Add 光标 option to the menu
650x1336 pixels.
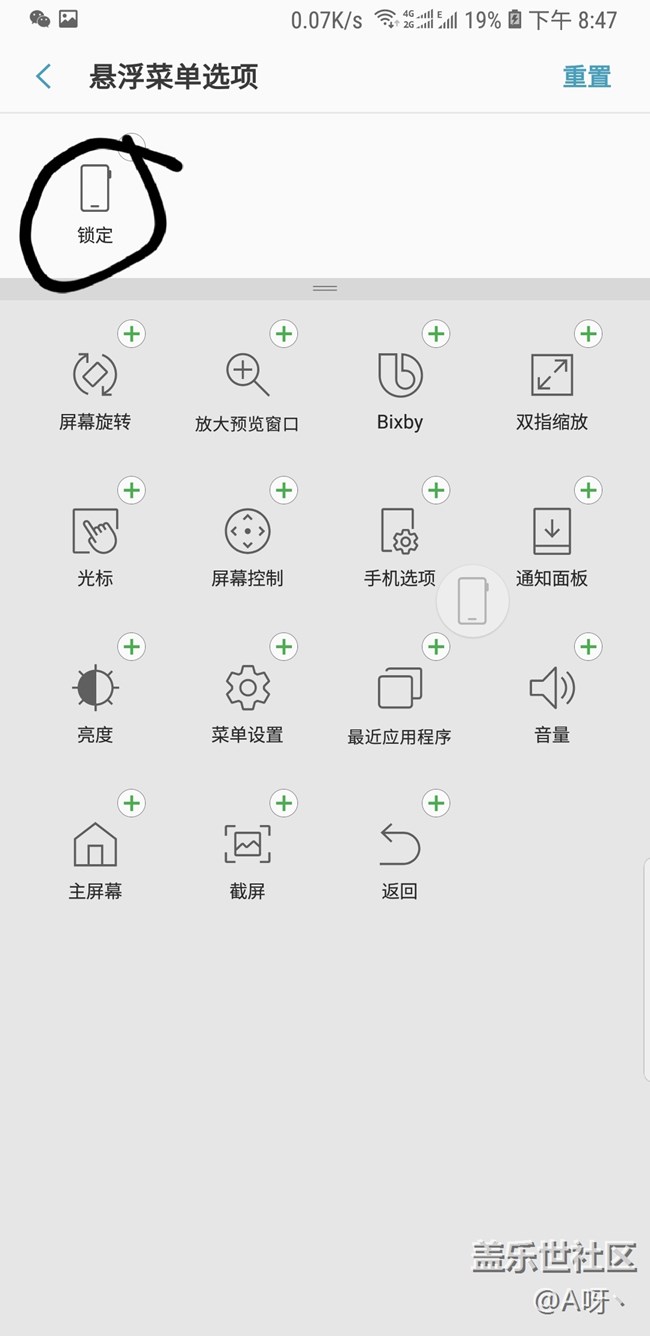tap(132, 490)
